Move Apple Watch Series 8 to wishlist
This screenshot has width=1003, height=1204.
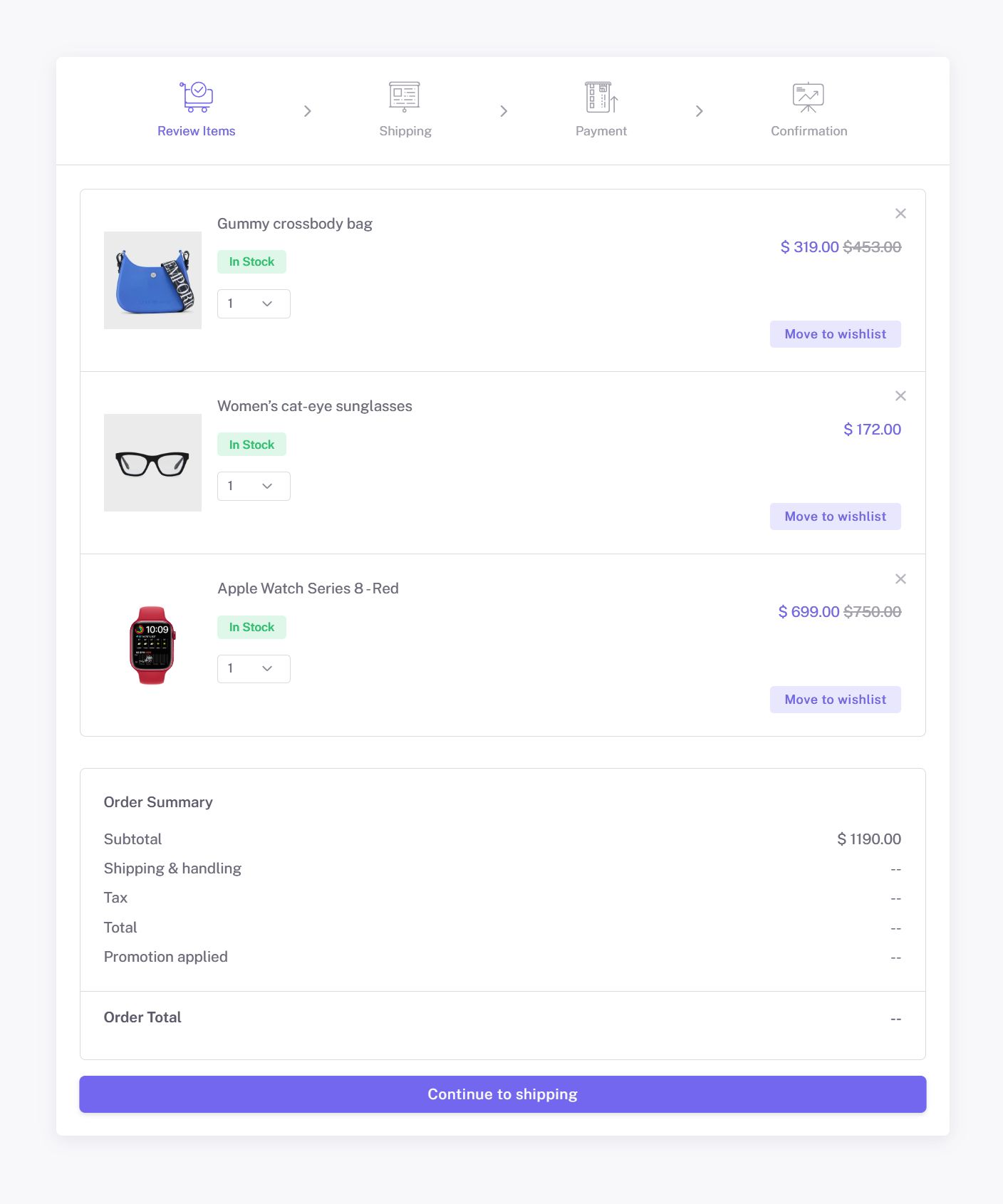click(x=835, y=700)
